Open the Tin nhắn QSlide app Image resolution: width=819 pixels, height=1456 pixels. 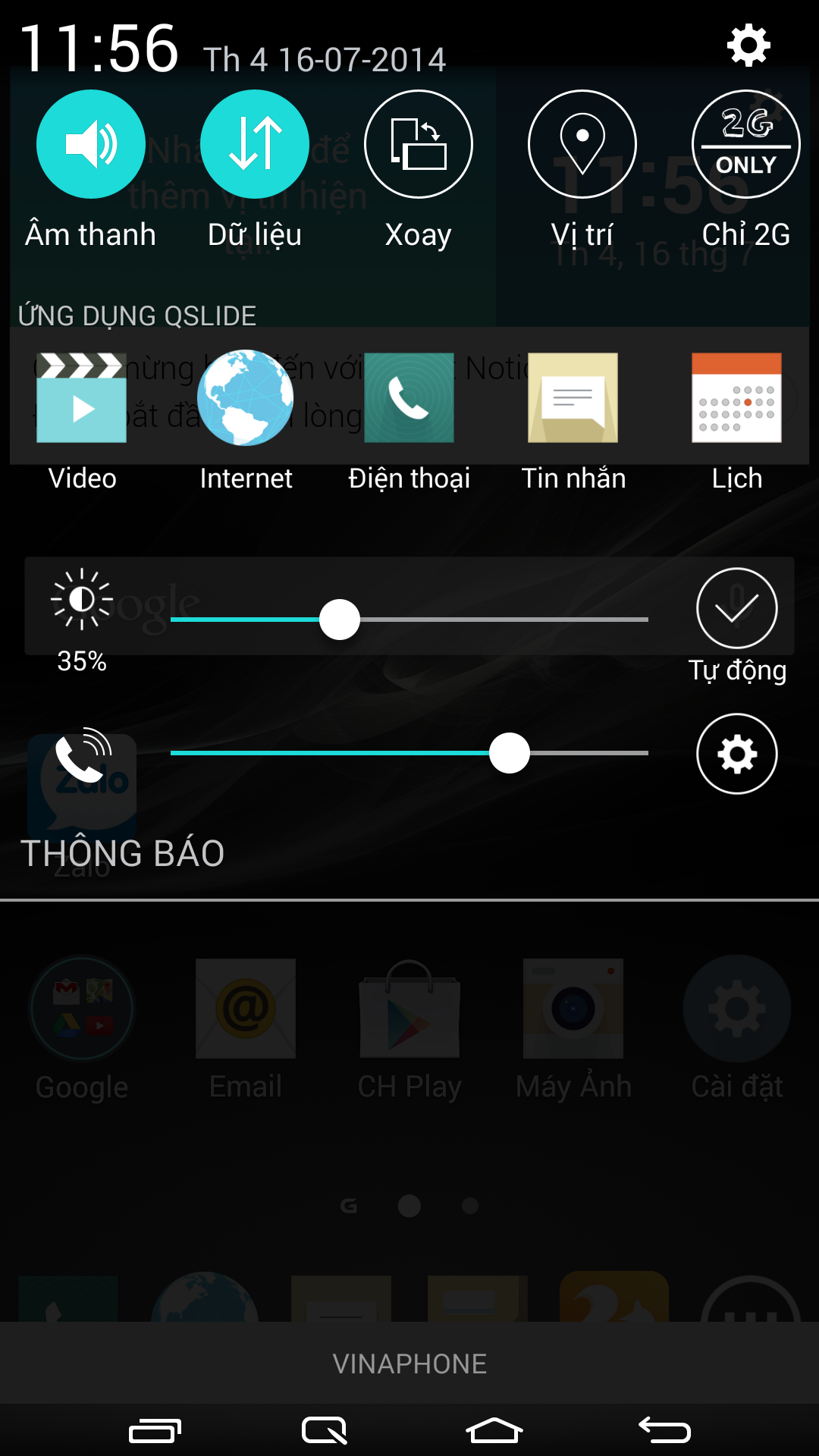[x=573, y=397]
